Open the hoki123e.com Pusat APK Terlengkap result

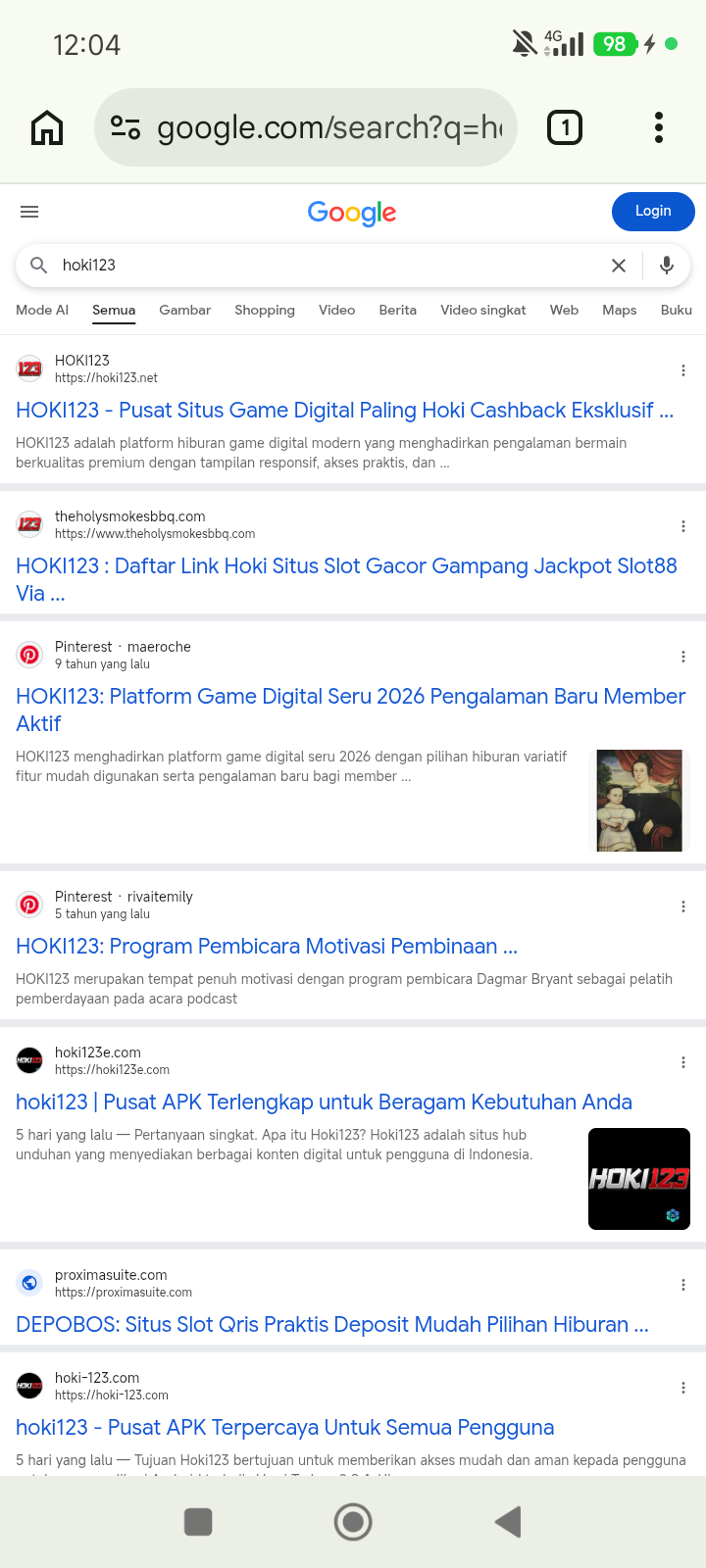(324, 1102)
